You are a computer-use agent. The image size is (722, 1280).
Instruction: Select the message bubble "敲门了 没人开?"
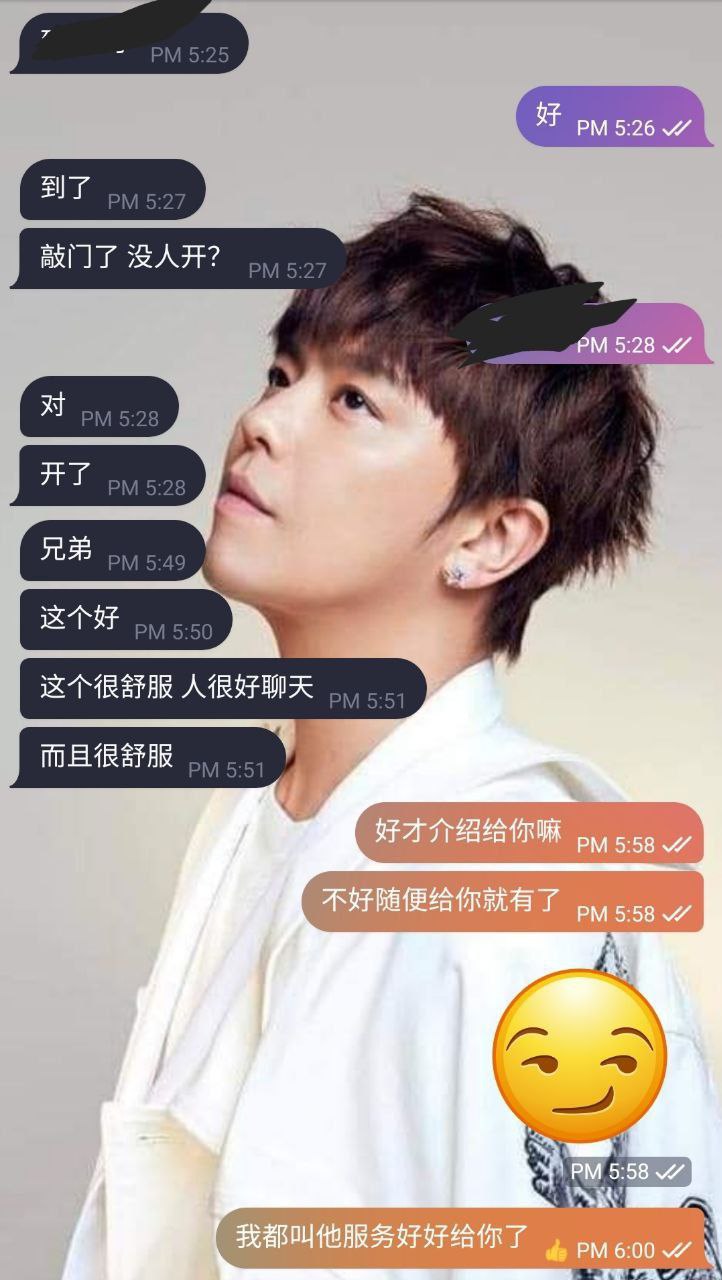coord(179,259)
